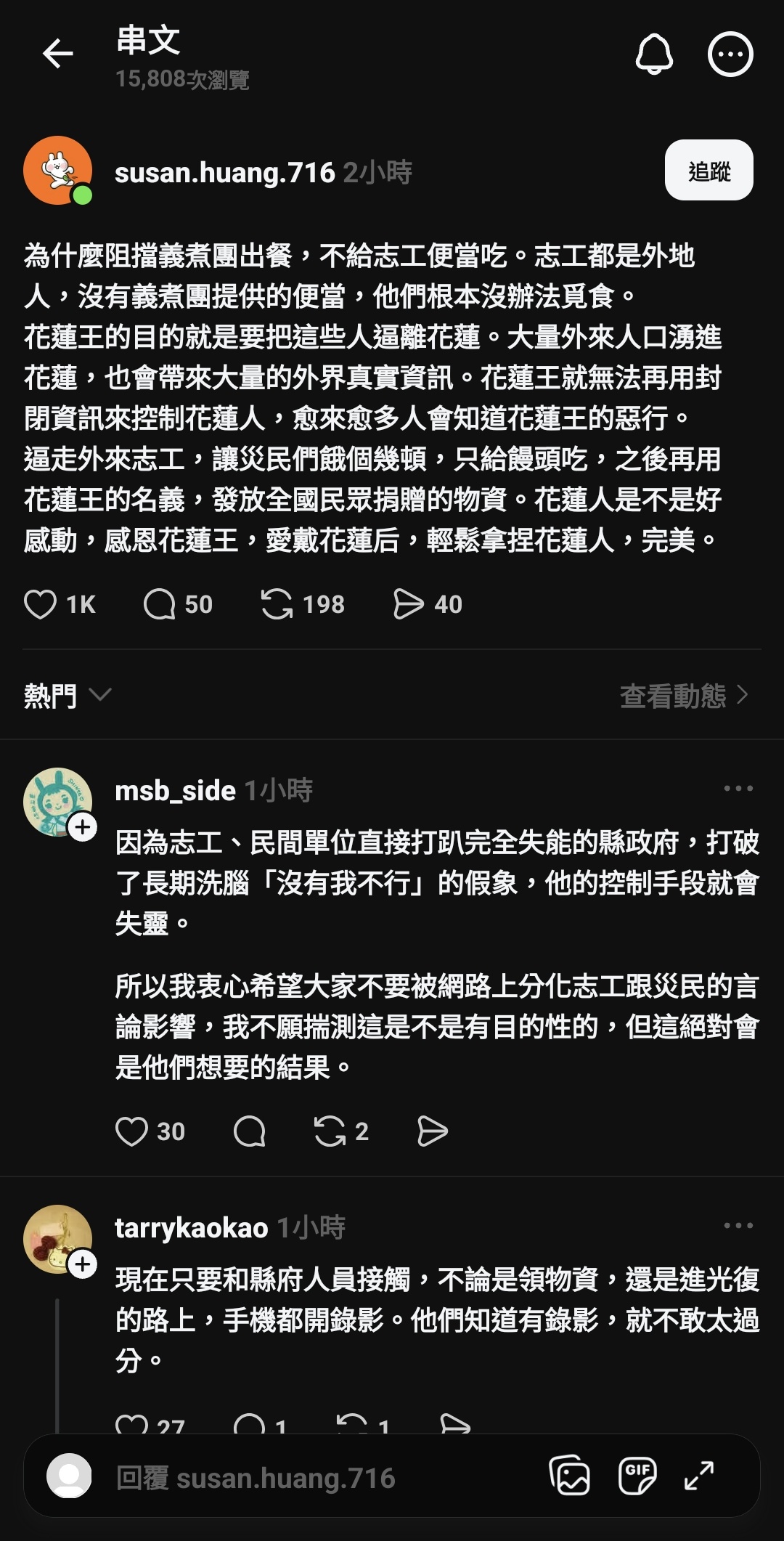Open the thread overflow menu
The height and width of the screenshot is (1541, 784).
(x=730, y=54)
